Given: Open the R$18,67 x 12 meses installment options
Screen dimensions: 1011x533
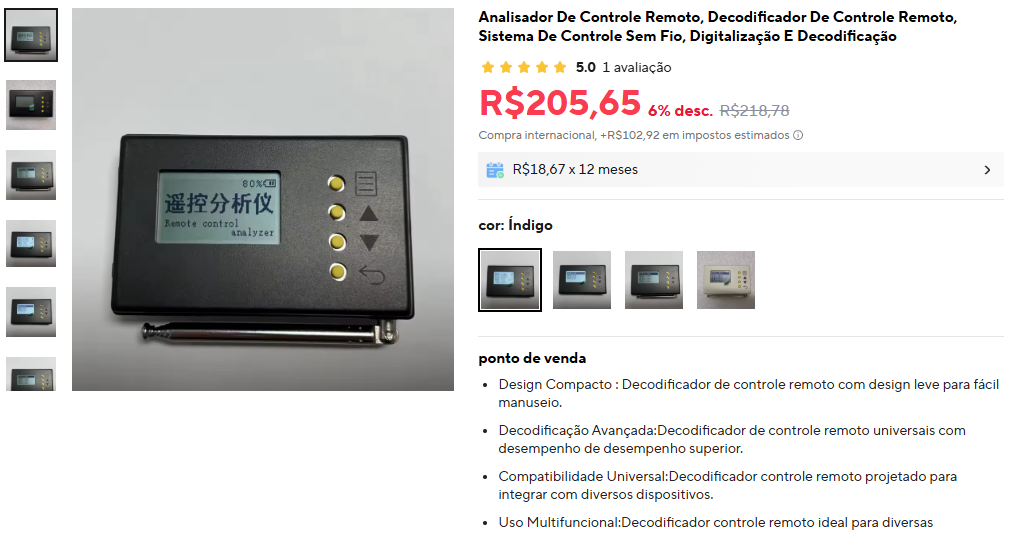Looking at the screenshot, I should 740,170.
